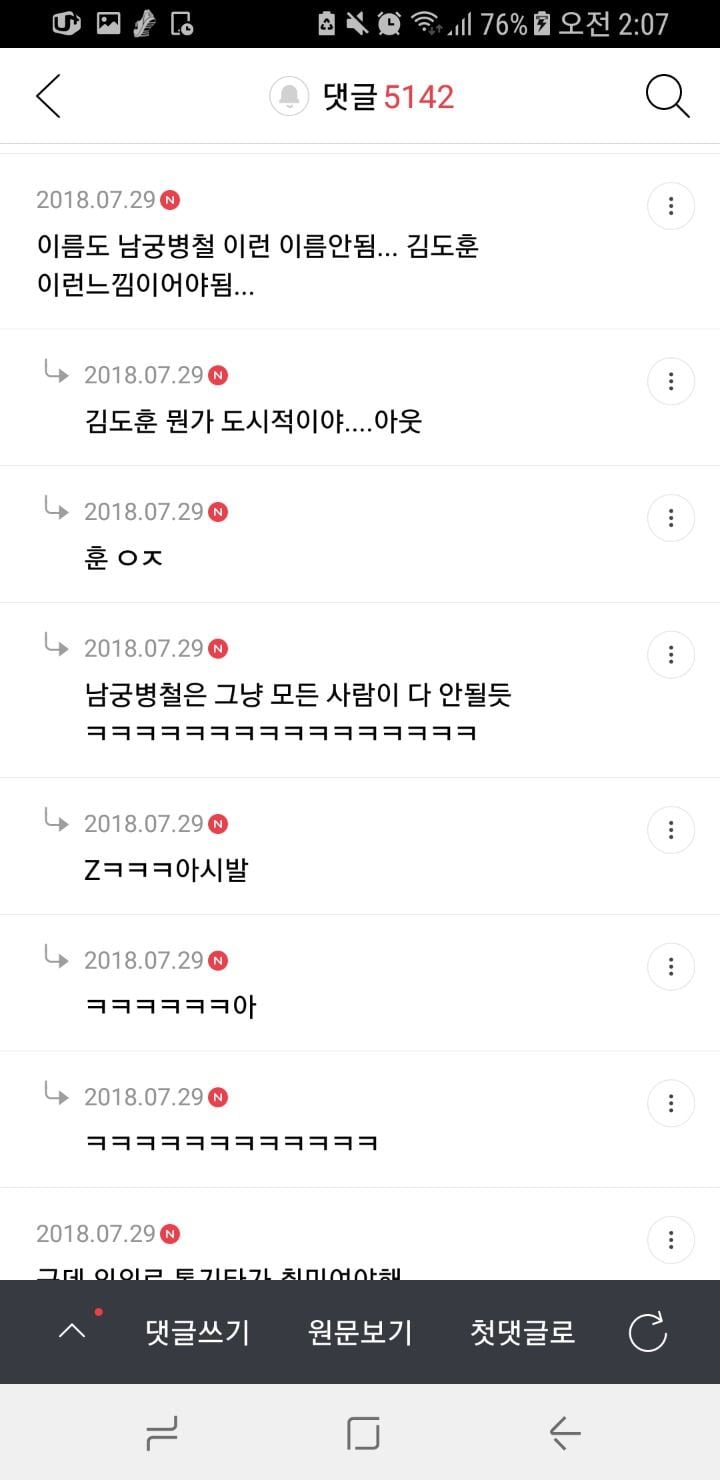Open recent apps from navigation bar

pos(161,1433)
